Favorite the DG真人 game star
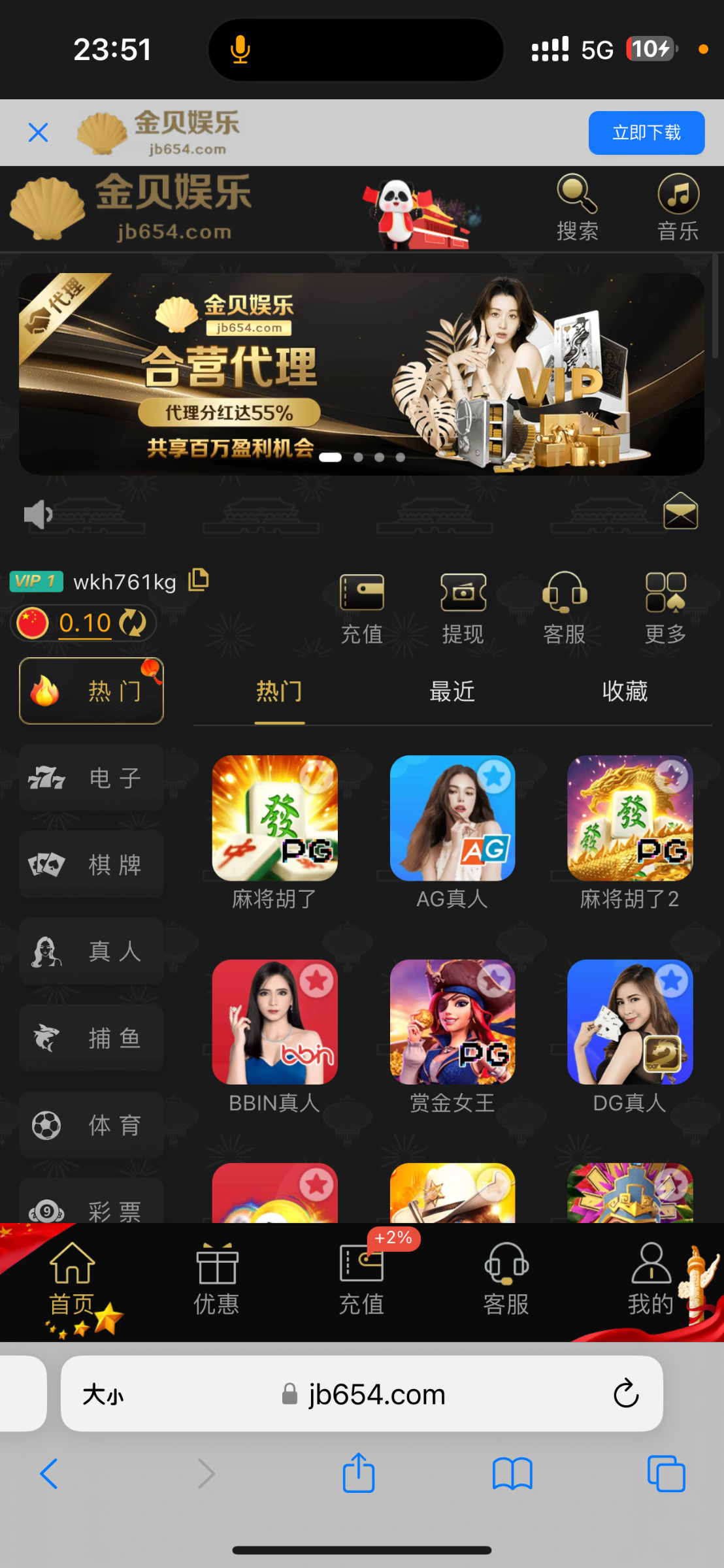Viewport: 724px width, 1568px height. (671, 981)
